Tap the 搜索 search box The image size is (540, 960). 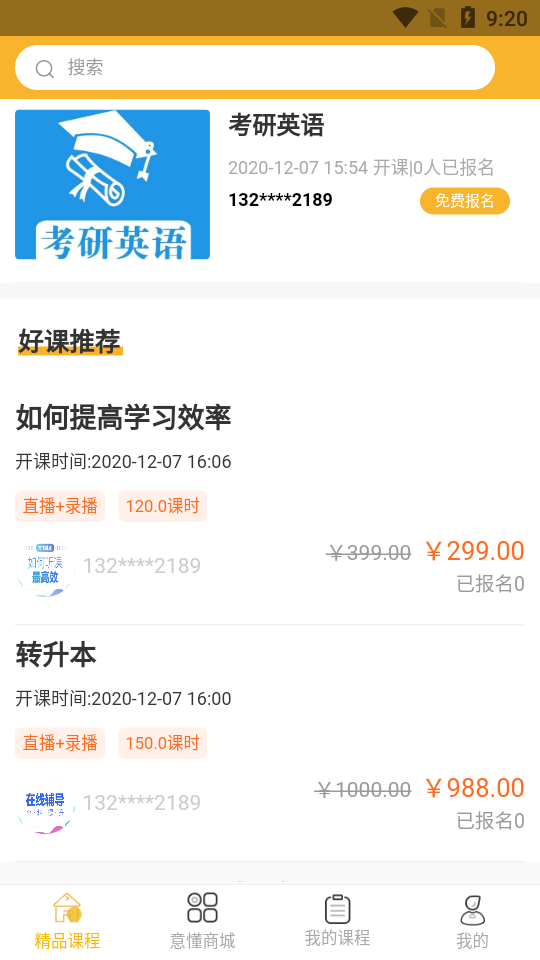[255, 67]
